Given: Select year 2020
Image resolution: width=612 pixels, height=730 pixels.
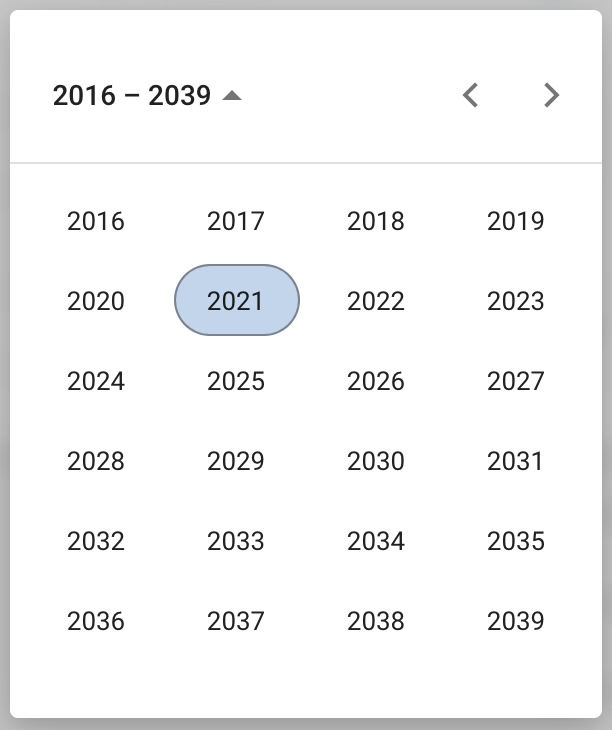Looking at the screenshot, I should click(96, 301).
